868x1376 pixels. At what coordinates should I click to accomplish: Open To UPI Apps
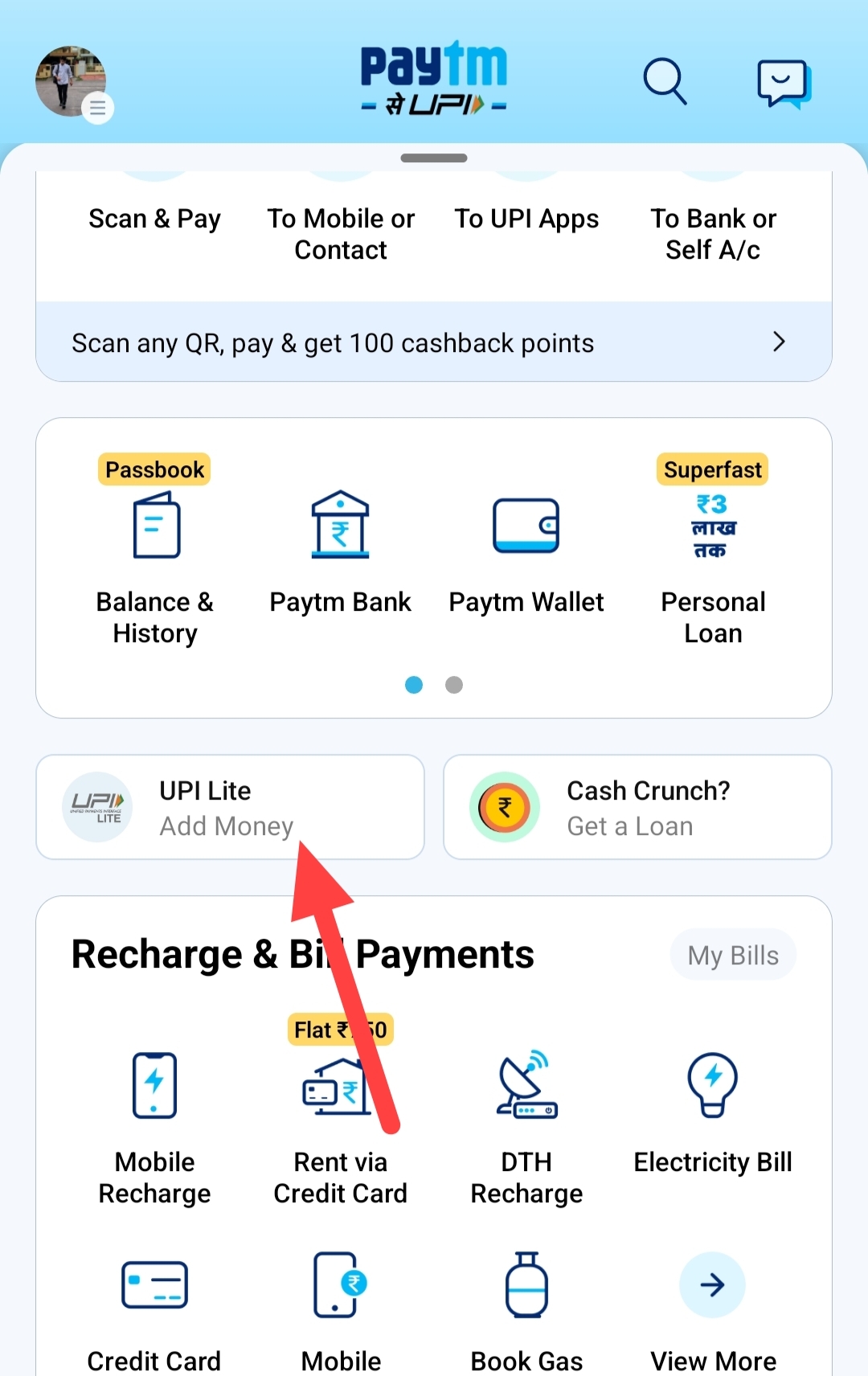click(526, 219)
